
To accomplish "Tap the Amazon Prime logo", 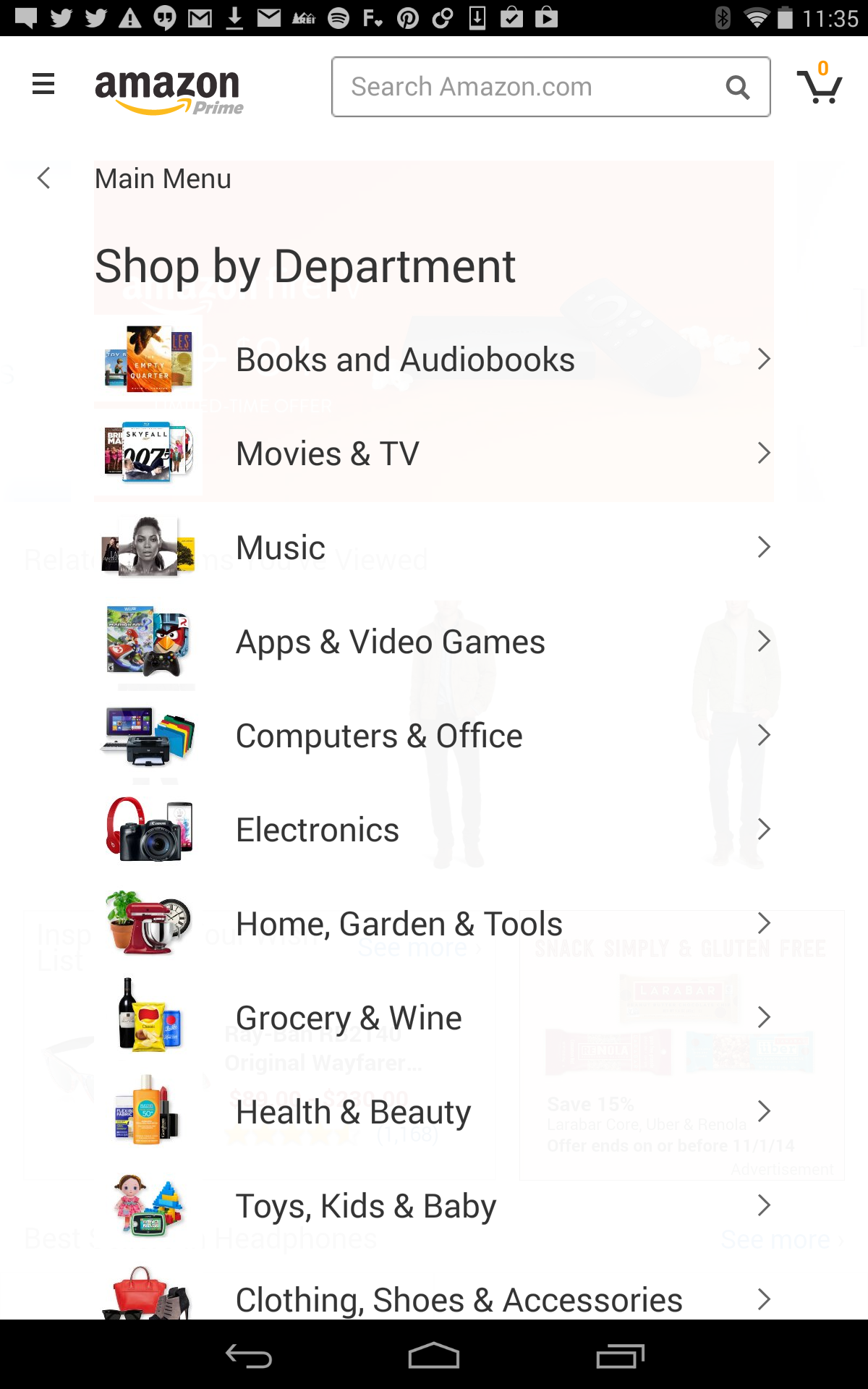I will click(169, 91).
